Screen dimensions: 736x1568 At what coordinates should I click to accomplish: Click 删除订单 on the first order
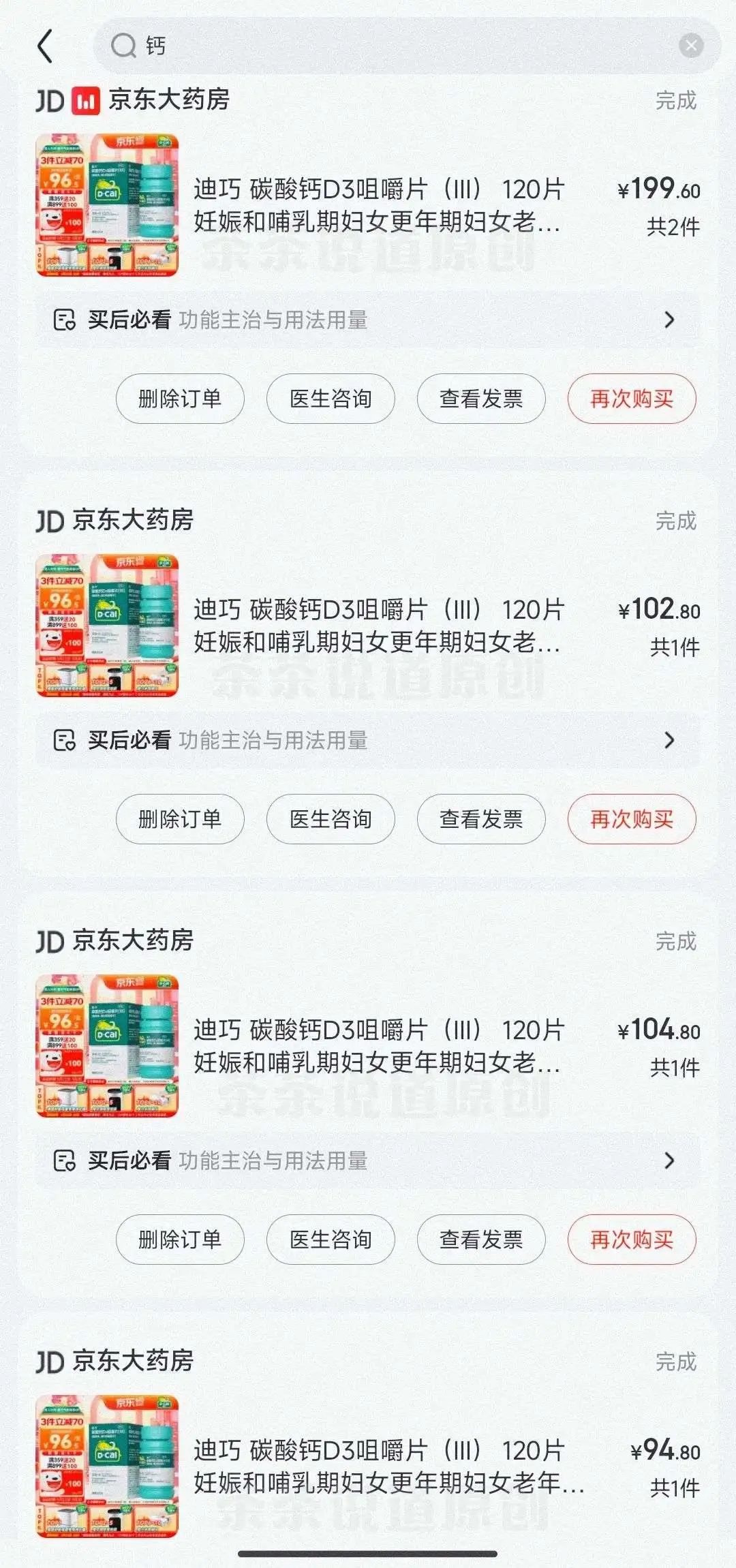point(179,399)
